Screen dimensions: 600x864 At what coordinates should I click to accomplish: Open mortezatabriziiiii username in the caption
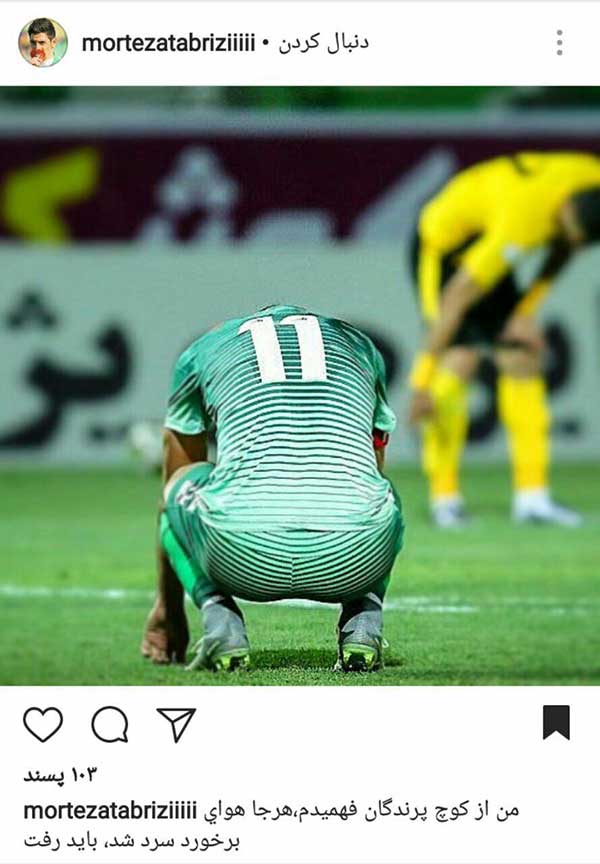(x=111, y=809)
